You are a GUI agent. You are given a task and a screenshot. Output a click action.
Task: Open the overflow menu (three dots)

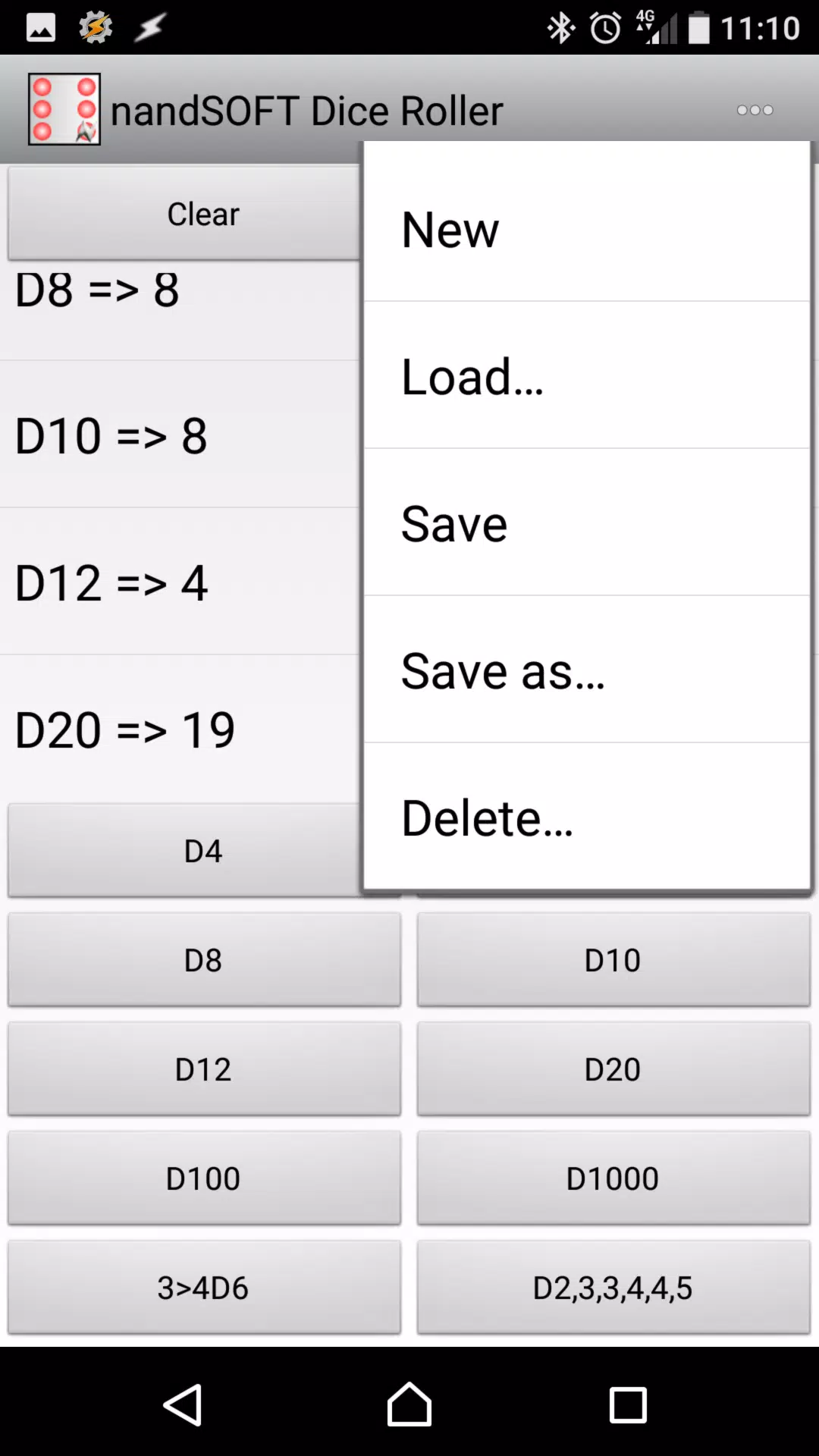pyautogui.click(x=755, y=110)
